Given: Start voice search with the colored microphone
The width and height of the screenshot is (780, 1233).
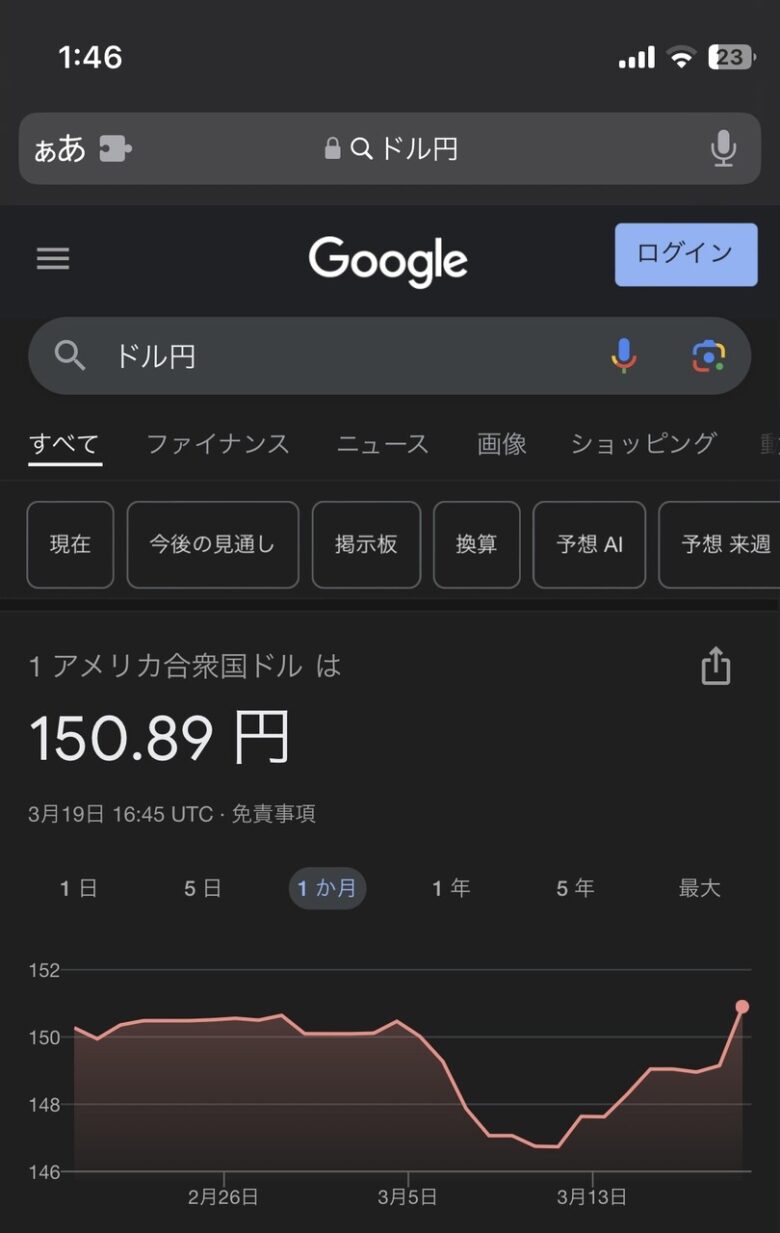Looking at the screenshot, I should (624, 356).
